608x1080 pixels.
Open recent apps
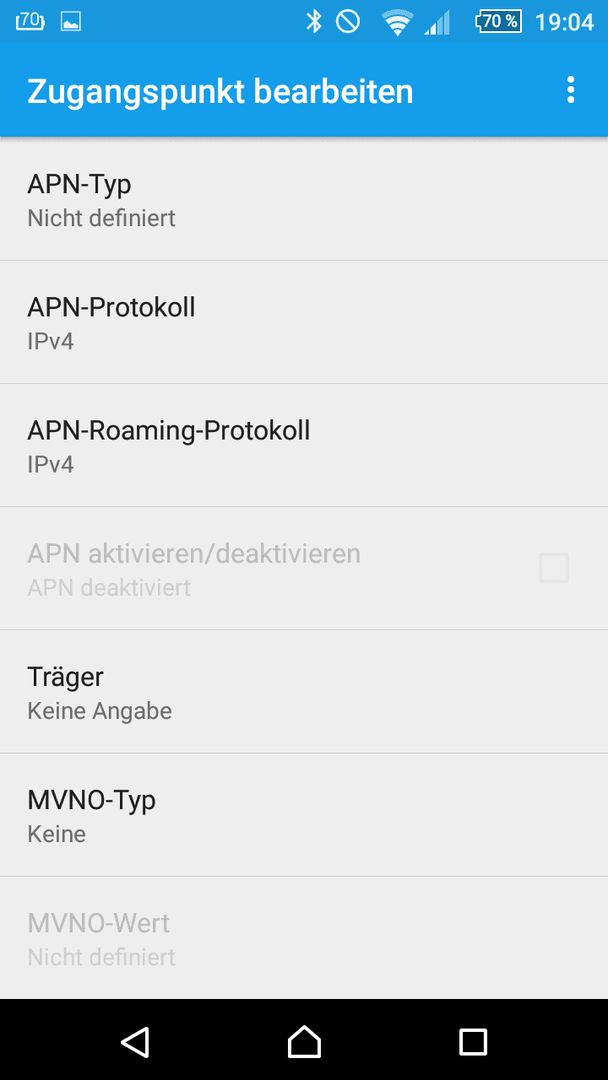tap(473, 1041)
